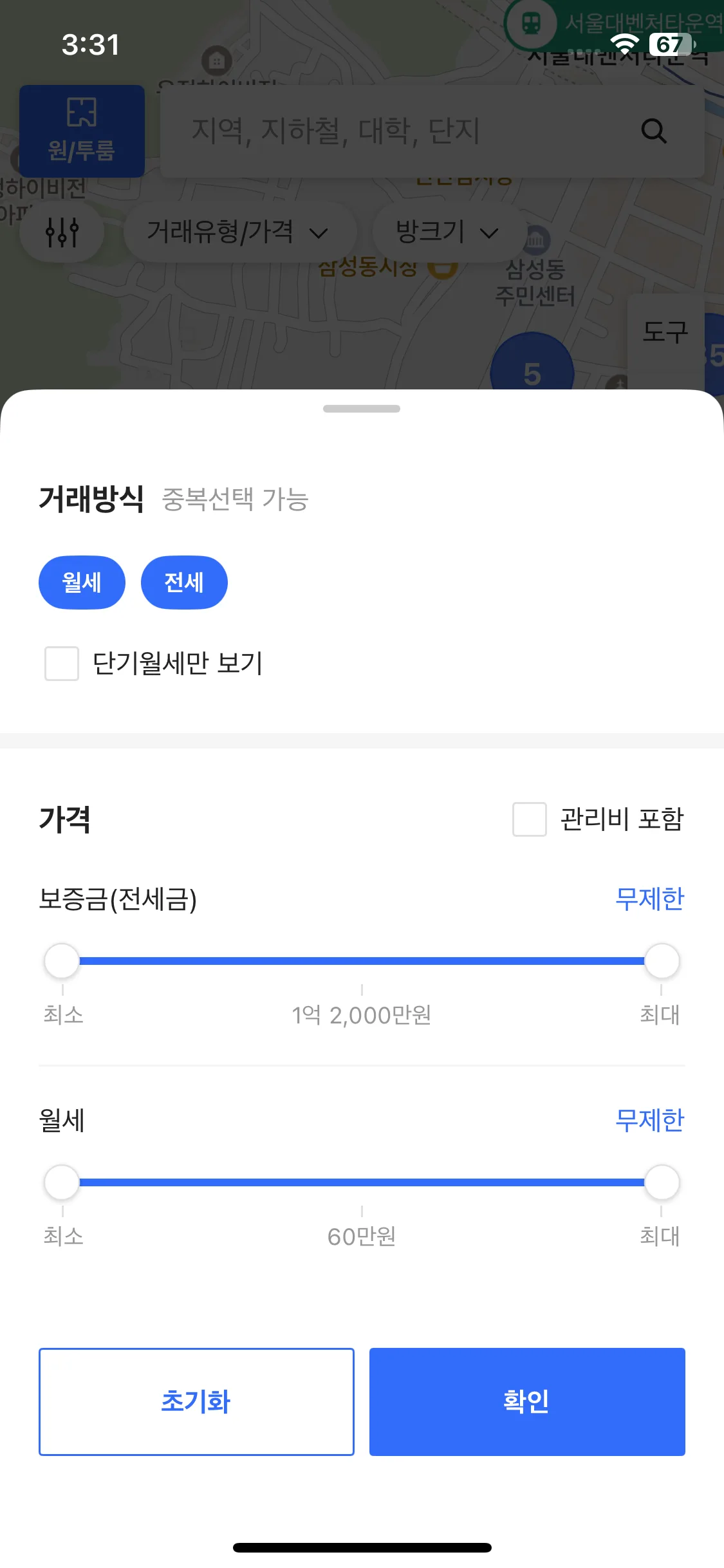Open the 거래유형/가격 dropdown

click(x=239, y=232)
